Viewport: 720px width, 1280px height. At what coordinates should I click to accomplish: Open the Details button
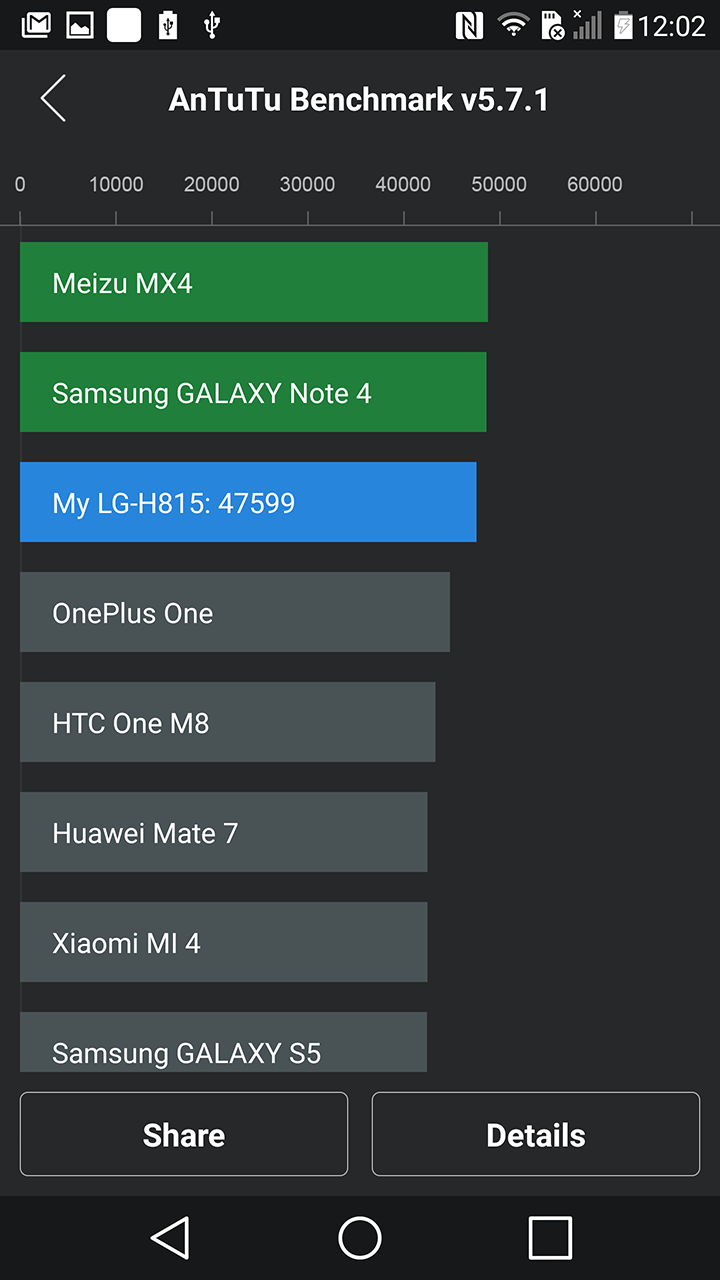click(536, 1134)
